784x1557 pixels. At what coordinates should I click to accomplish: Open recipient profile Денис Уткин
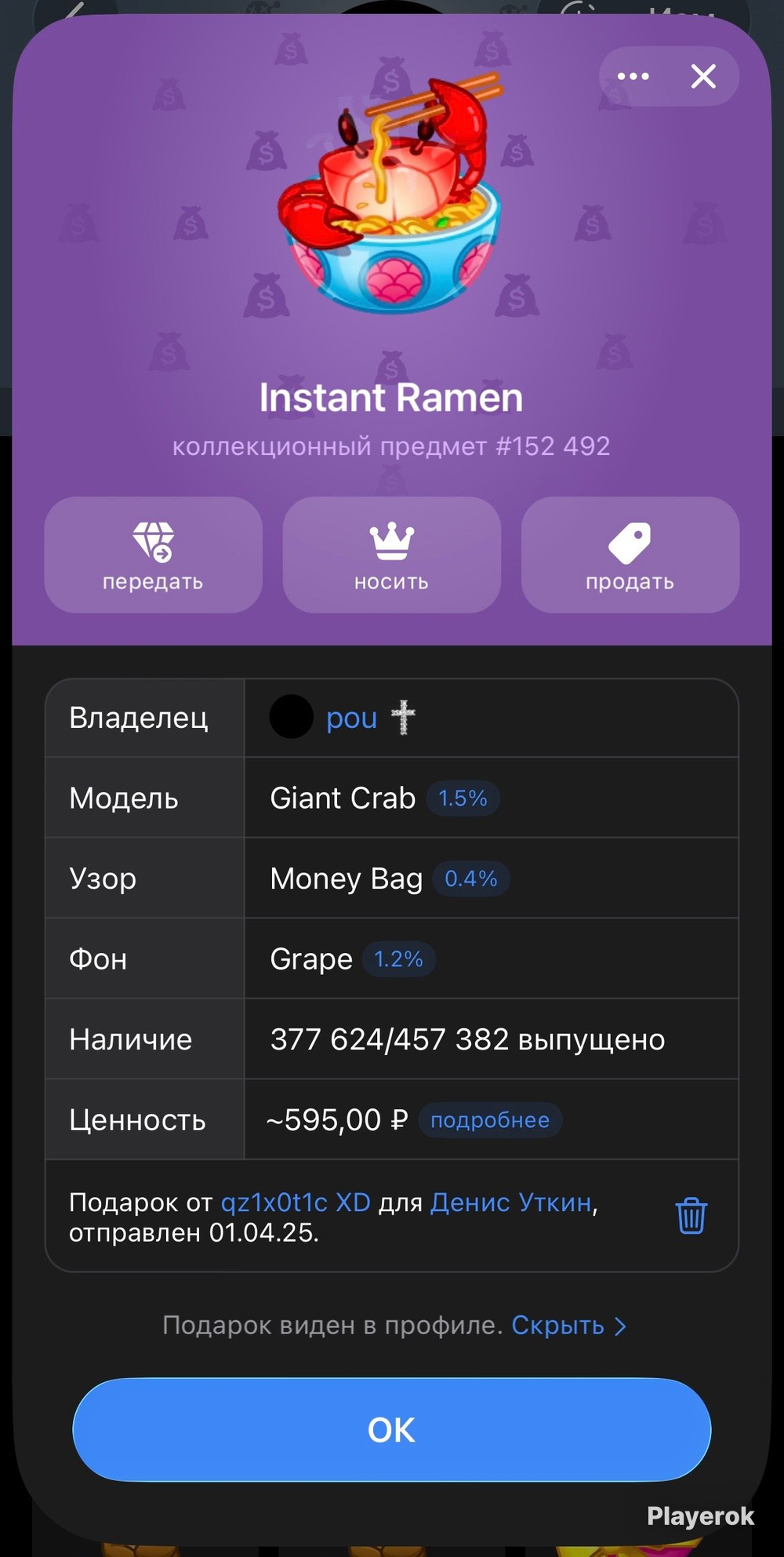[x=510, y=1202]
